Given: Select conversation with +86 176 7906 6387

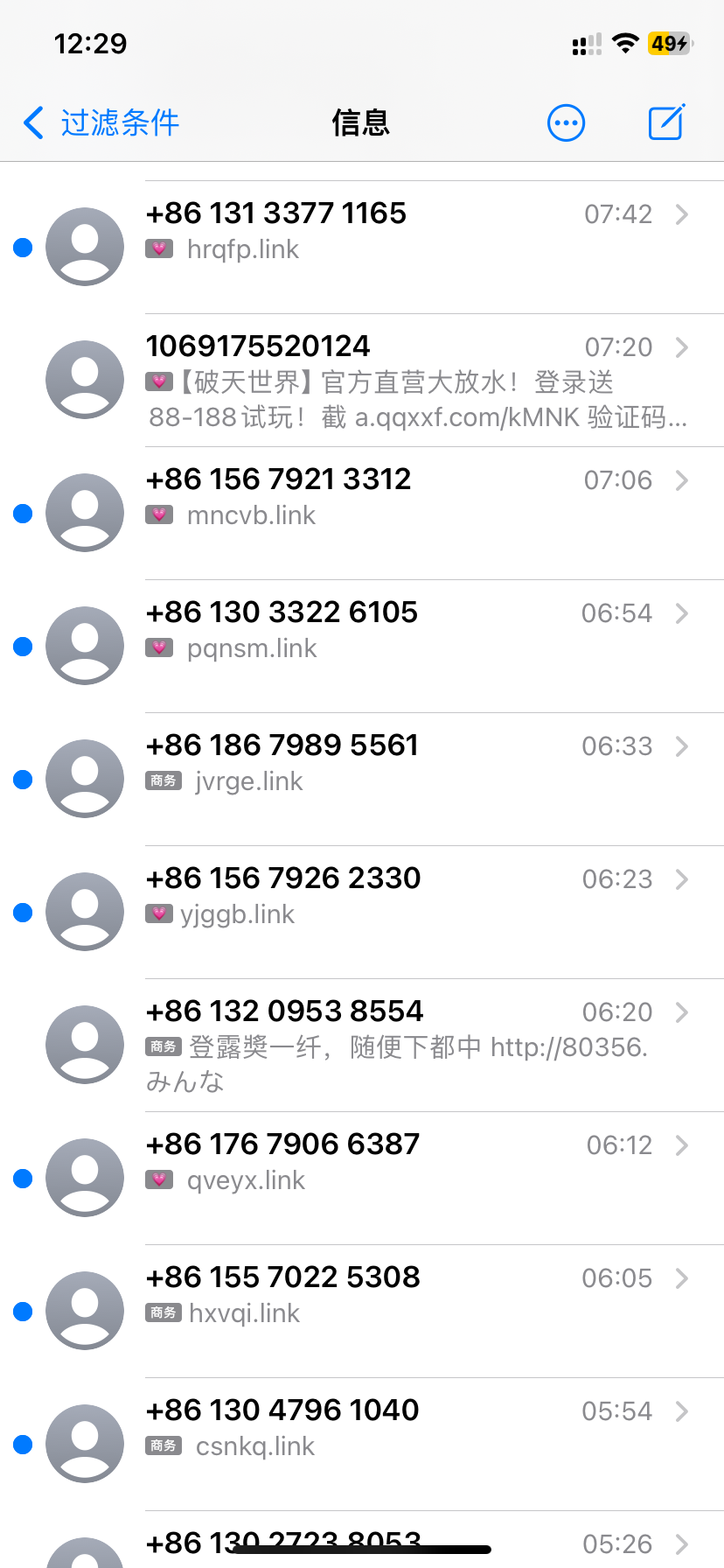Looking at the screenshot, I should [x=393, y=1162].
